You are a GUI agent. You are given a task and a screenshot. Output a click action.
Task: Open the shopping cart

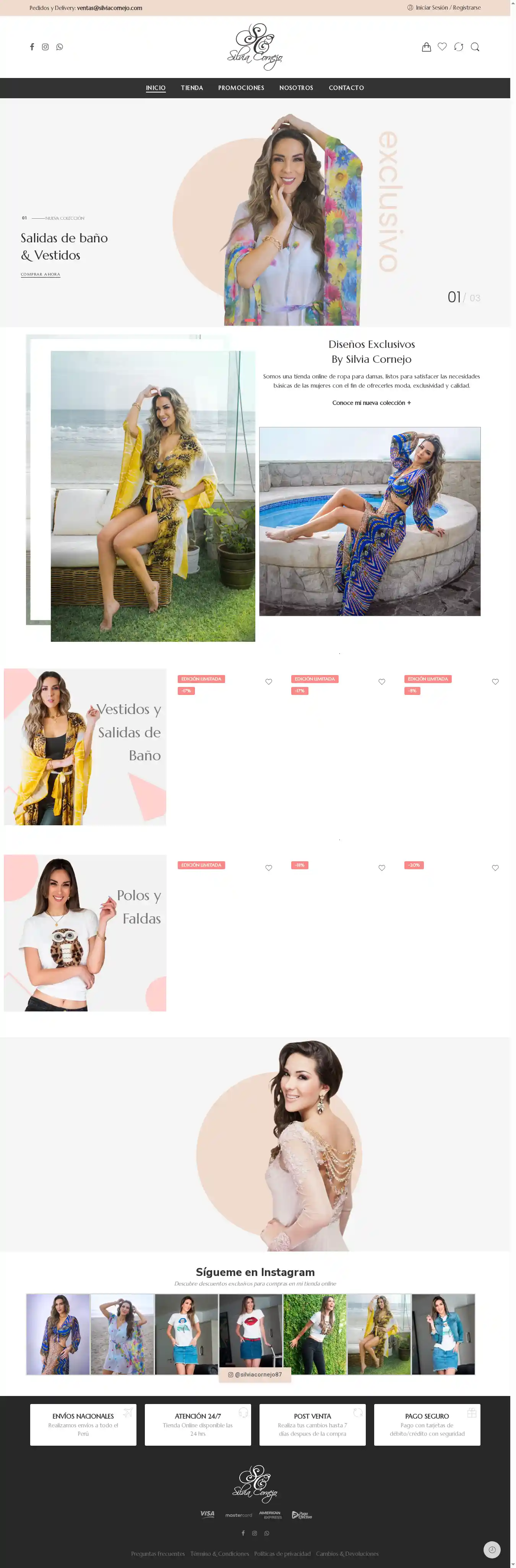(426, 47)
